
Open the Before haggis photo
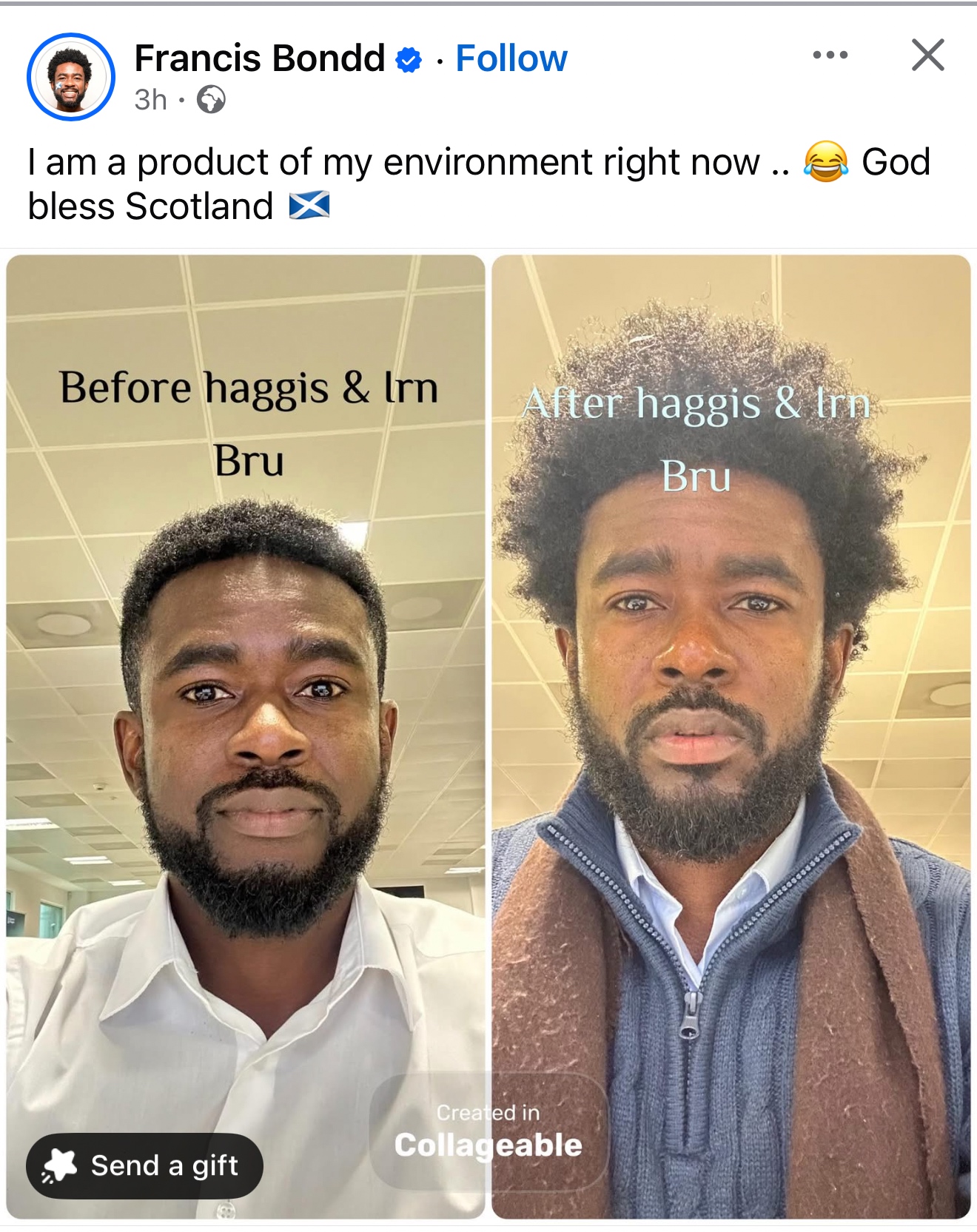(246, 703)
